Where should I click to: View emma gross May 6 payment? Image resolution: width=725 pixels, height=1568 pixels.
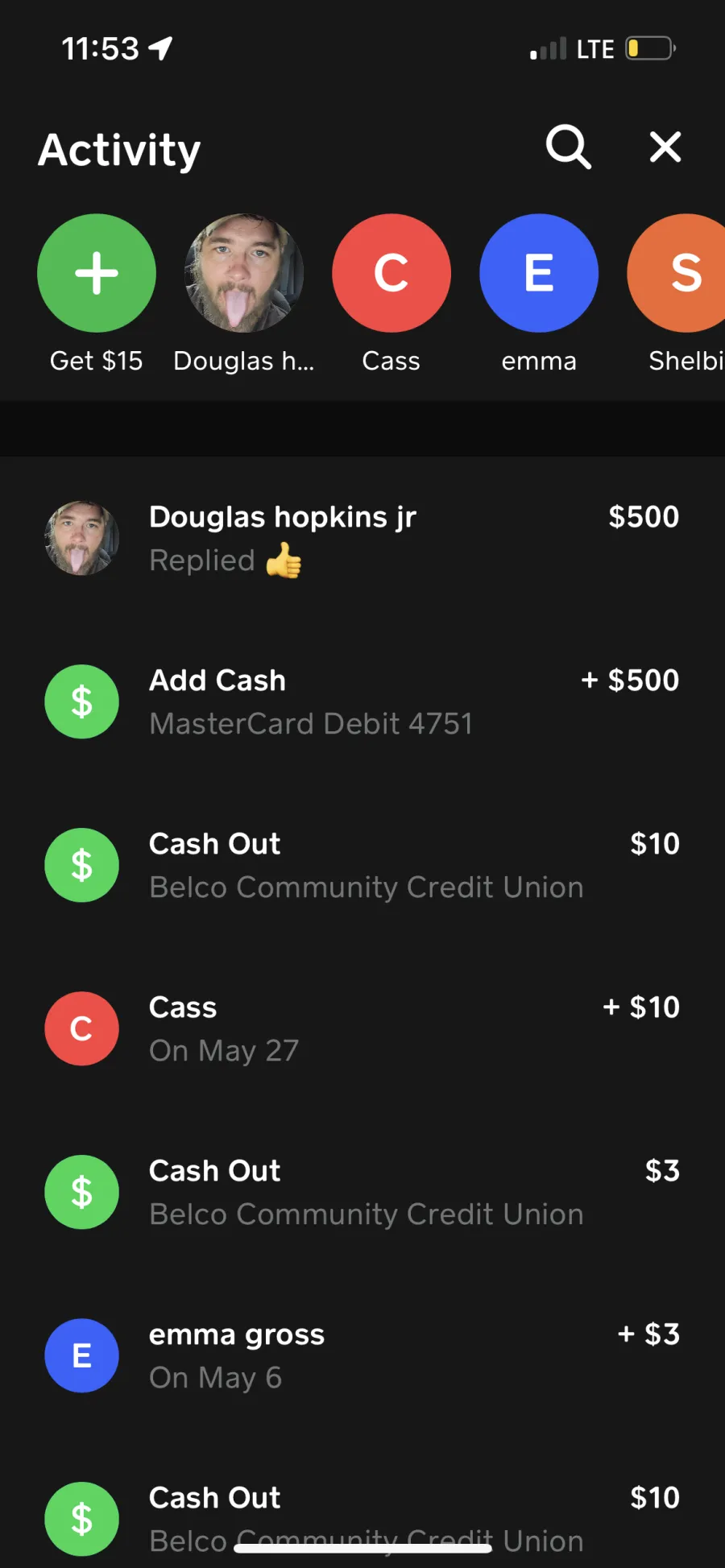tap(362, 1355)
